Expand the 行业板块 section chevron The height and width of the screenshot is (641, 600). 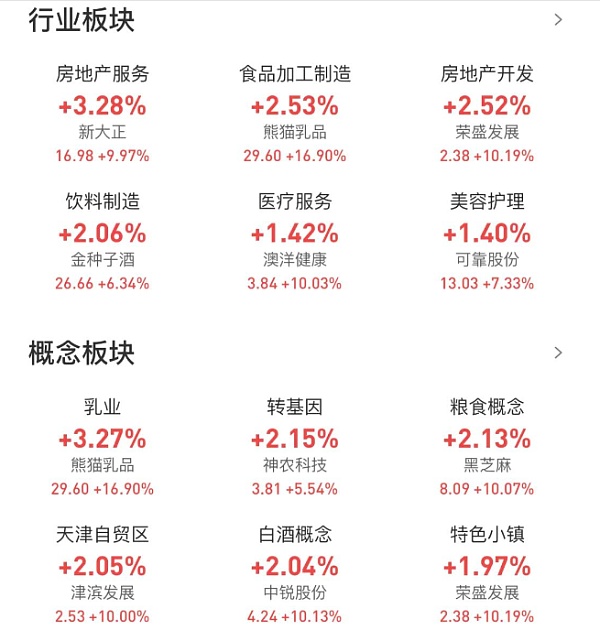pos(558,20)
